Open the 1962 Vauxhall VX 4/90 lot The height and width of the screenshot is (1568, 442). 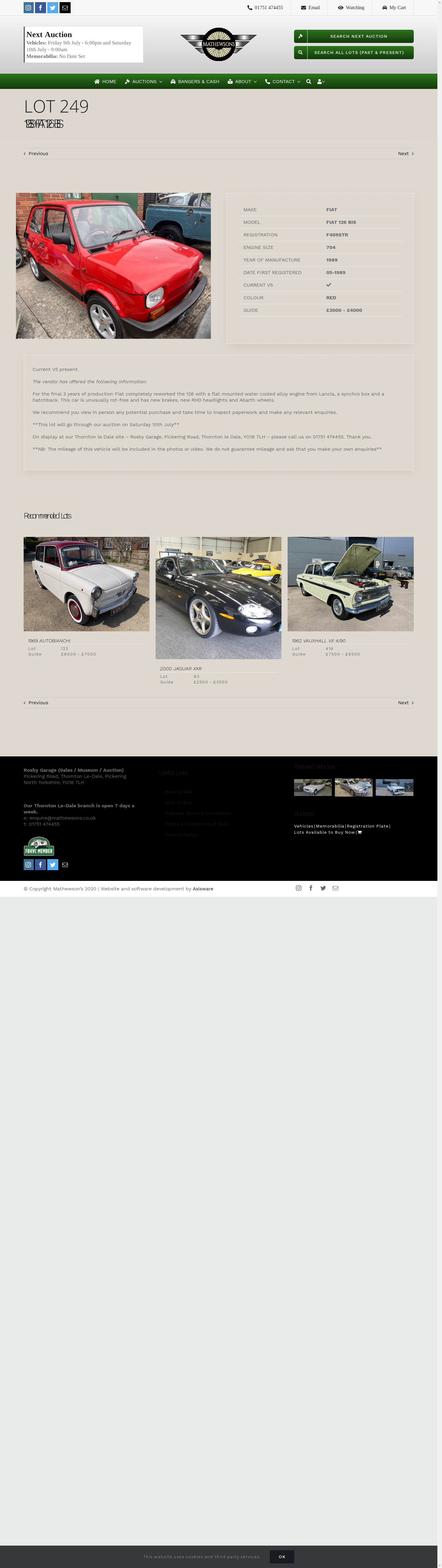(x=350, y=584)
